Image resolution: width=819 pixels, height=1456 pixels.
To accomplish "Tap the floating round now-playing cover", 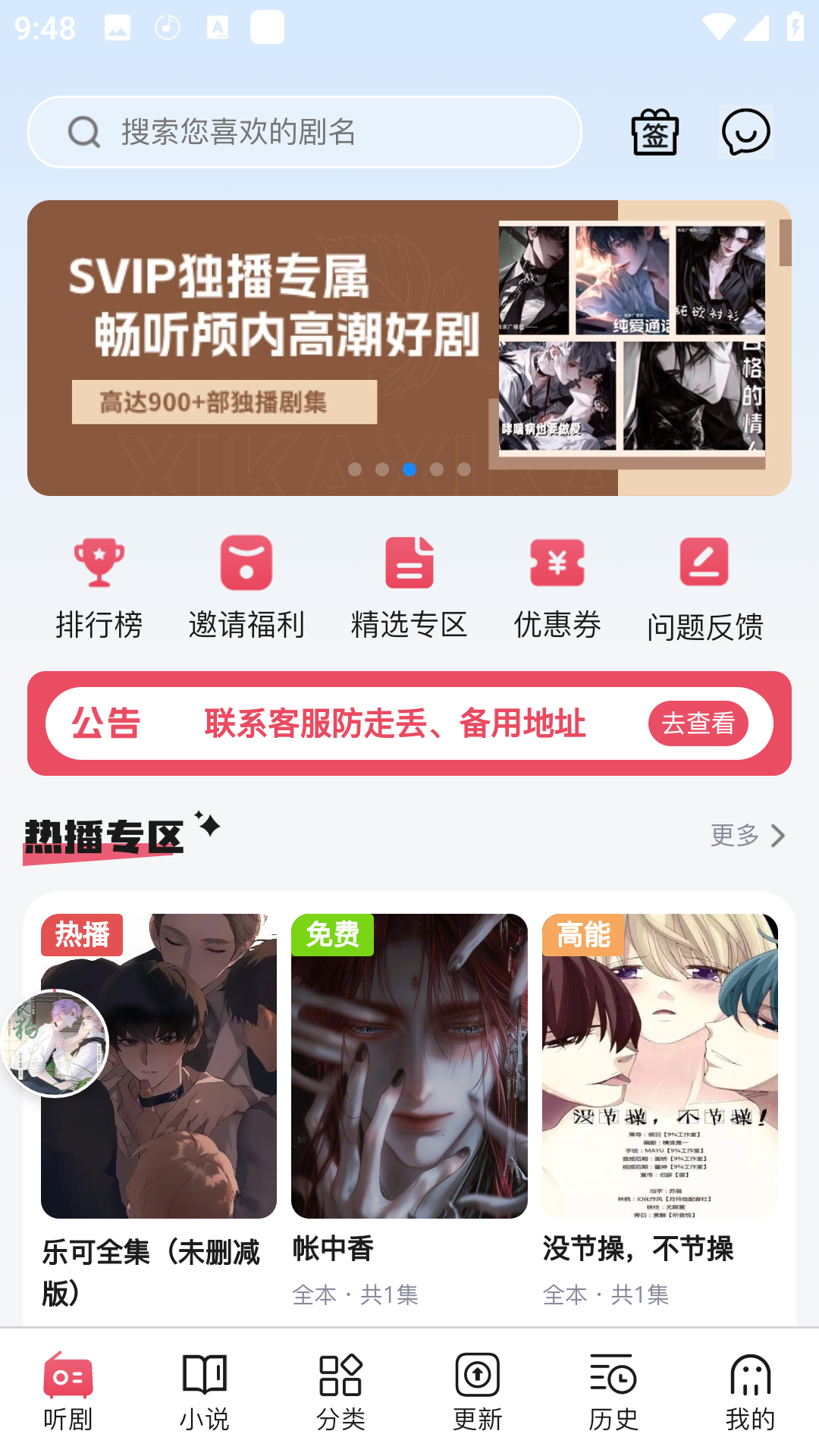I will [x=55, y=1043].
